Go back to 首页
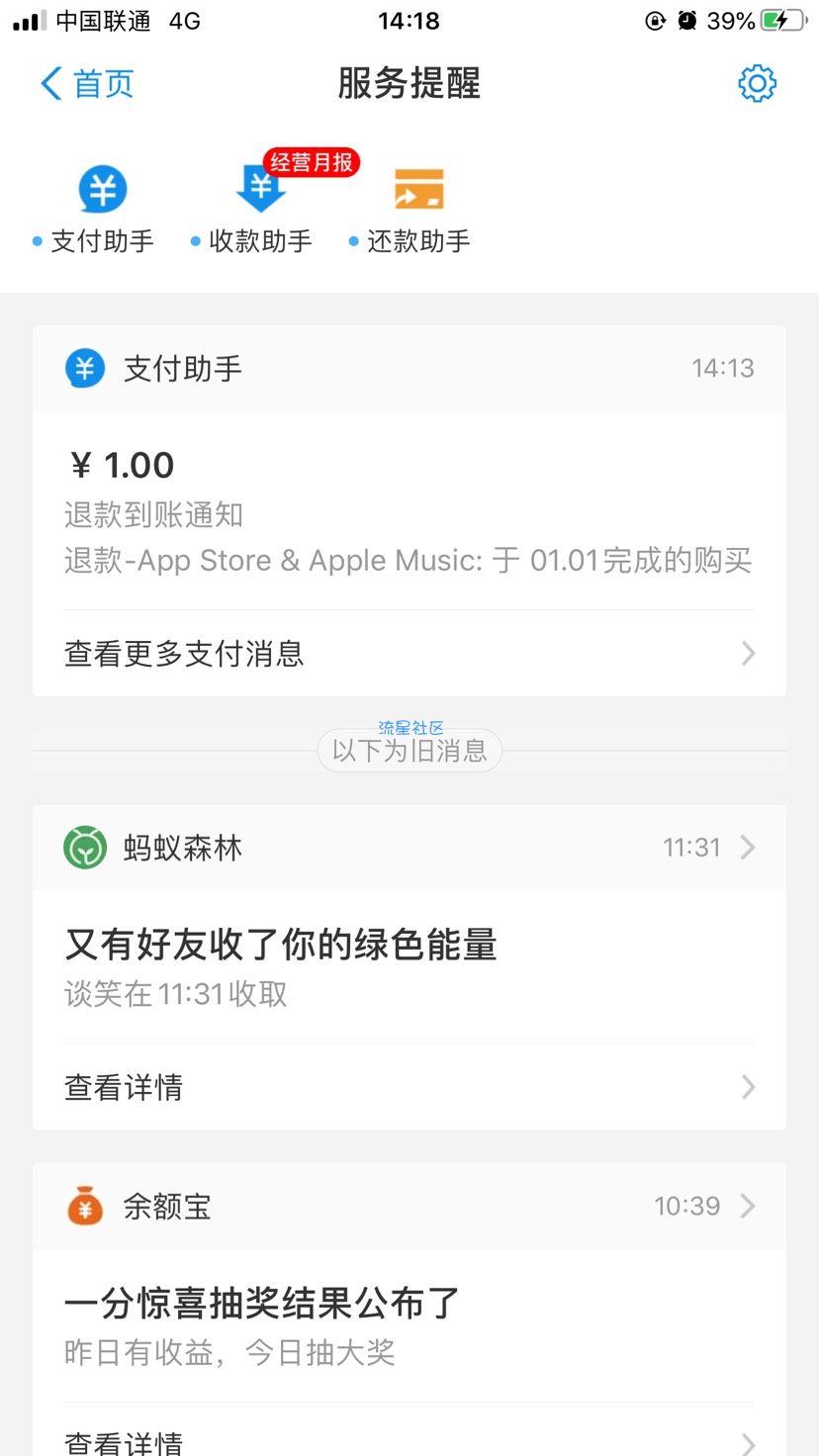This screenshot has width=819, height=1456. pos(87,84)
